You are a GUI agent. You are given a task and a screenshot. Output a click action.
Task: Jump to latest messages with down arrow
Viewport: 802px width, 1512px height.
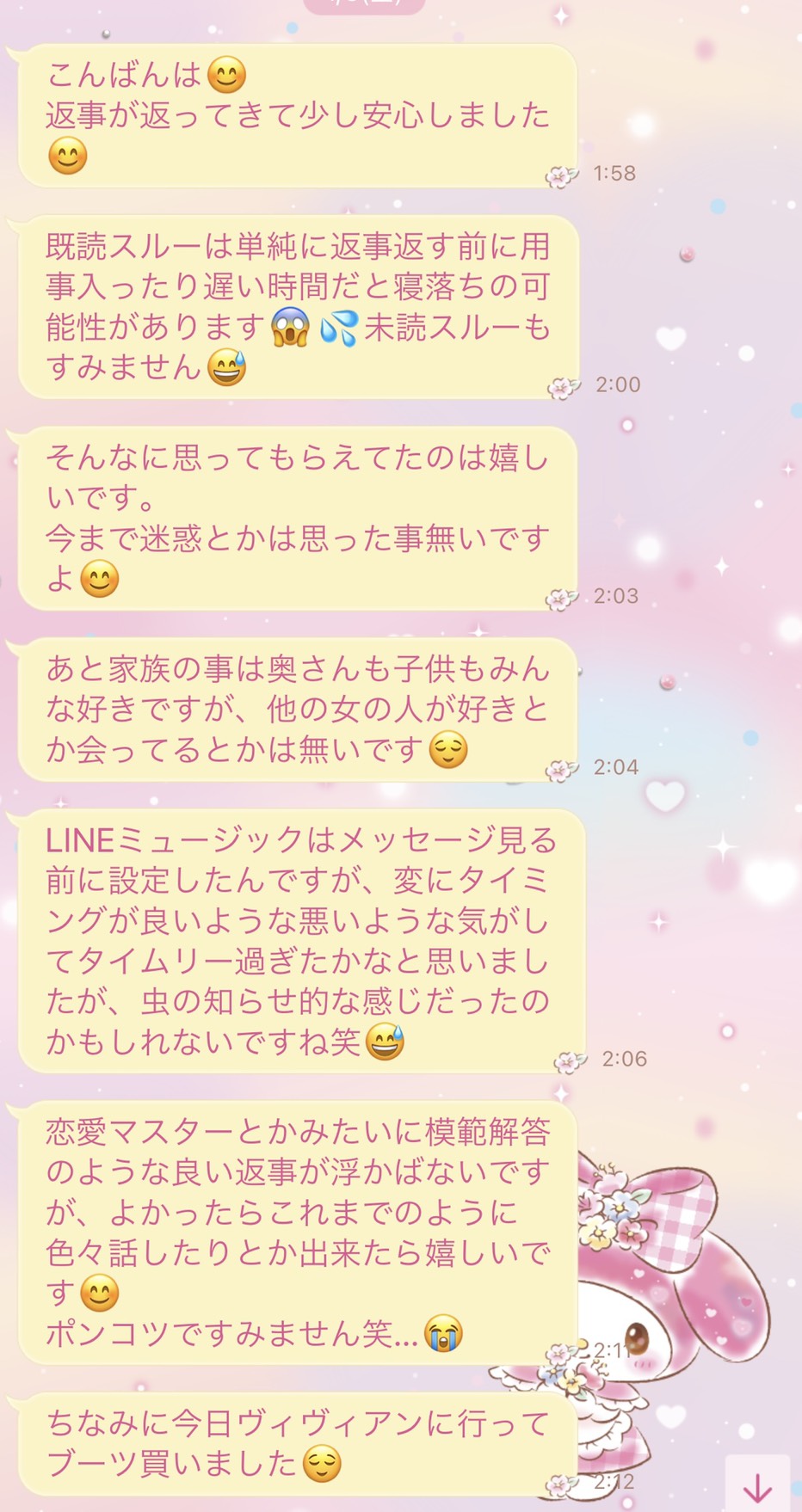point(758,1484)
